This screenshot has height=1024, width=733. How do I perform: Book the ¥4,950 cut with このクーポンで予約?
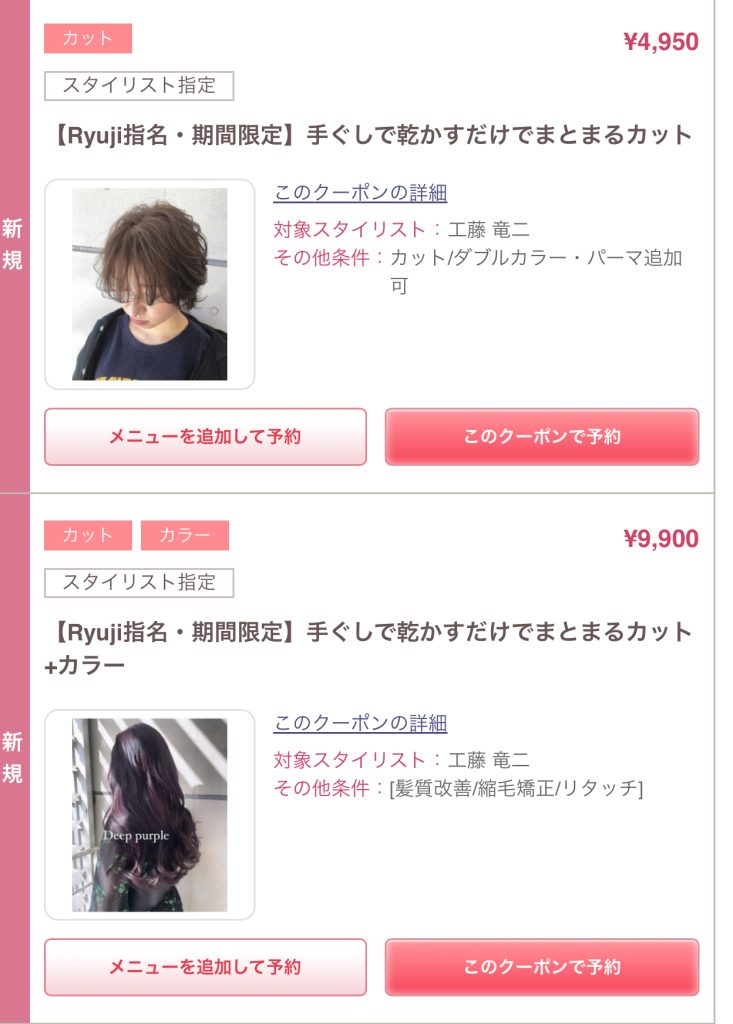542,437
